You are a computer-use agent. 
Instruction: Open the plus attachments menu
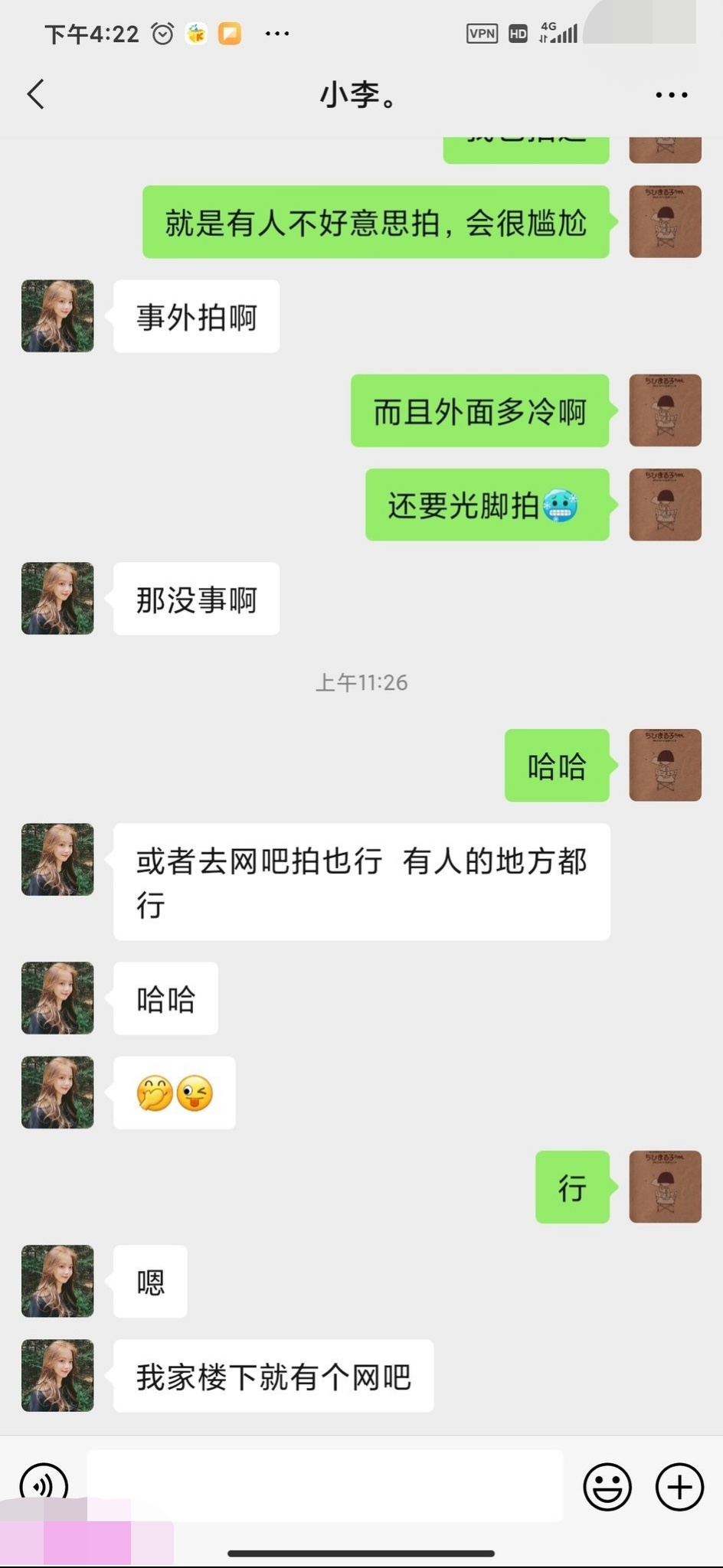point(679,1487)
